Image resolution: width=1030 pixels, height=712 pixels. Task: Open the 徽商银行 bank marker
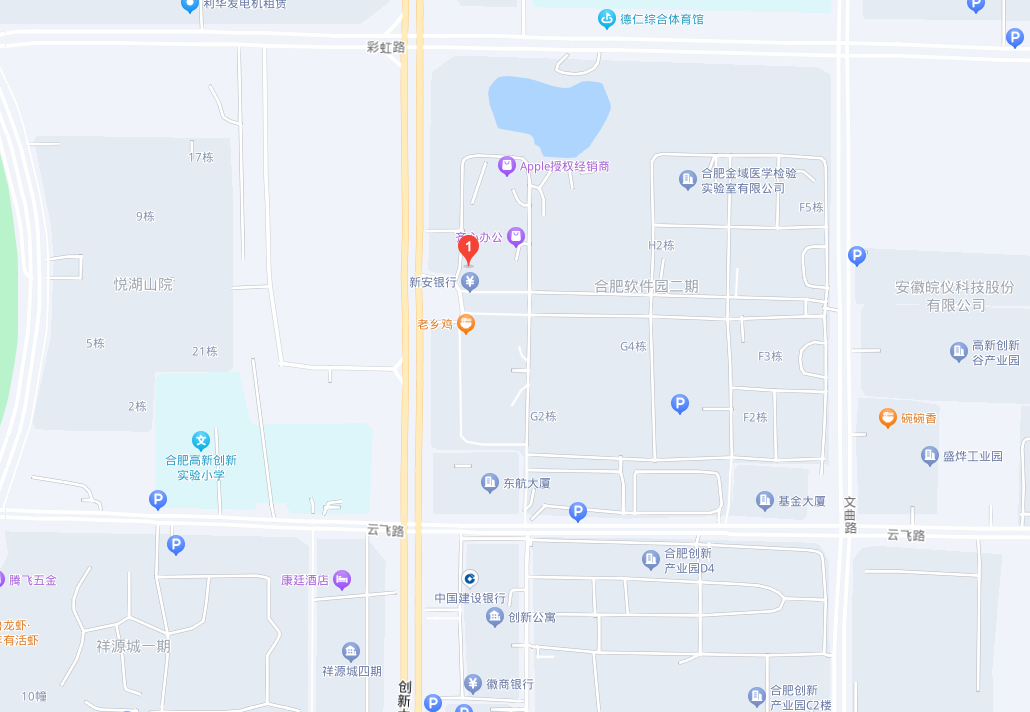pyautogui.click(x=473, y=684)
